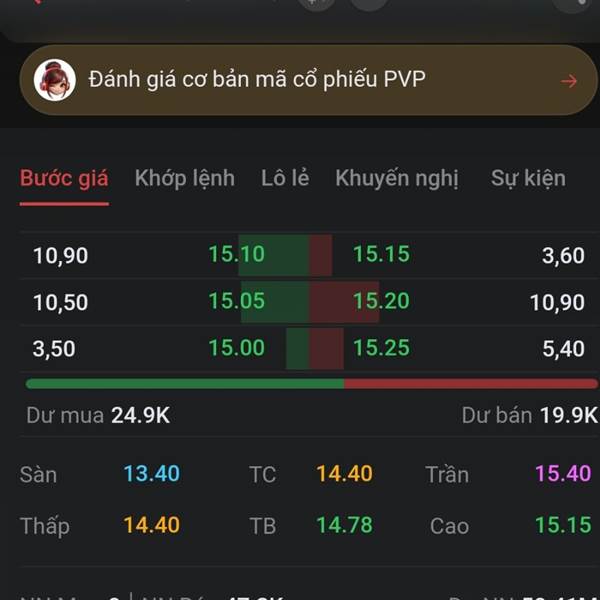The height and width of the screenshot is (600, 600).
Task: Tap ask price 15.25
Action: click(381, 348)
